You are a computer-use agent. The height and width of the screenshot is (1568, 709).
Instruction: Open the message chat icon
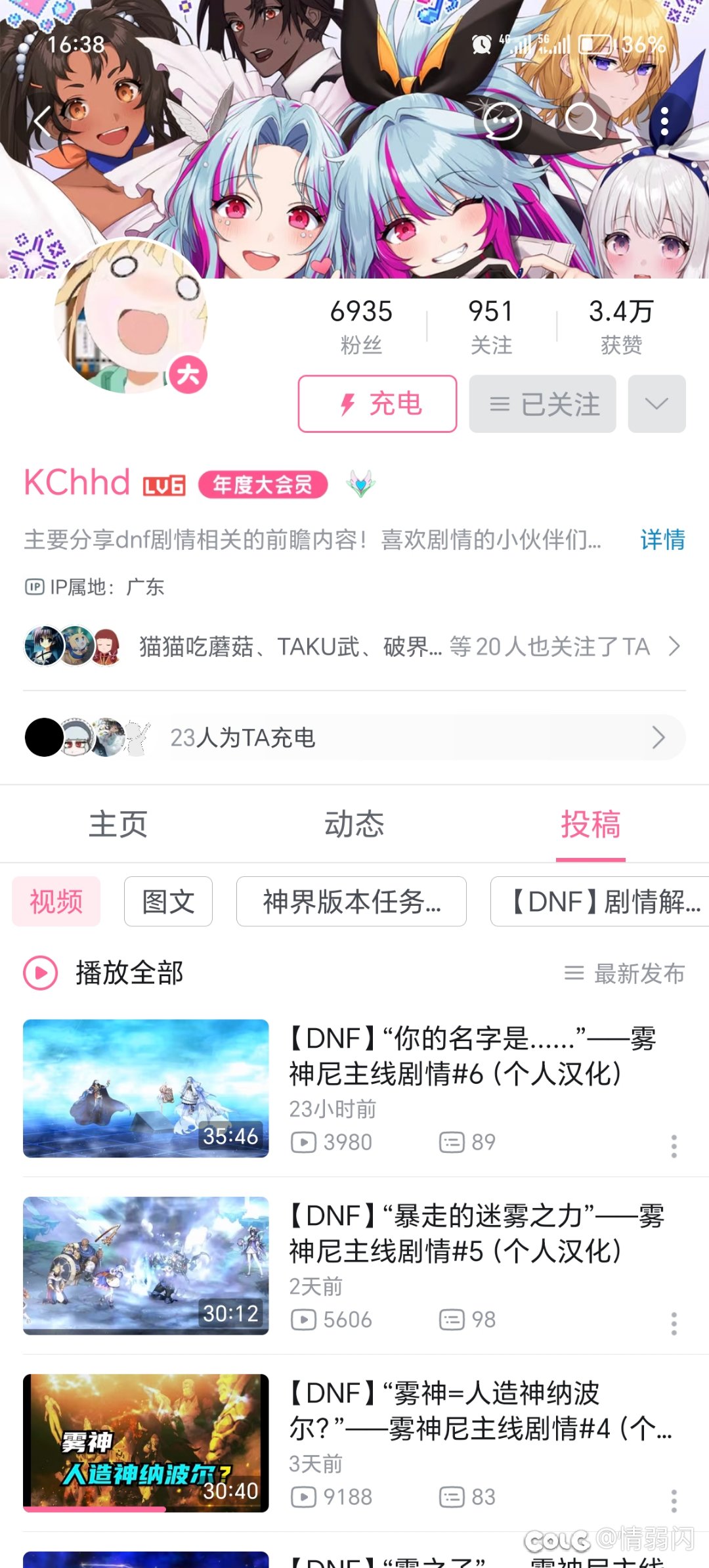[x=502, y=121]
